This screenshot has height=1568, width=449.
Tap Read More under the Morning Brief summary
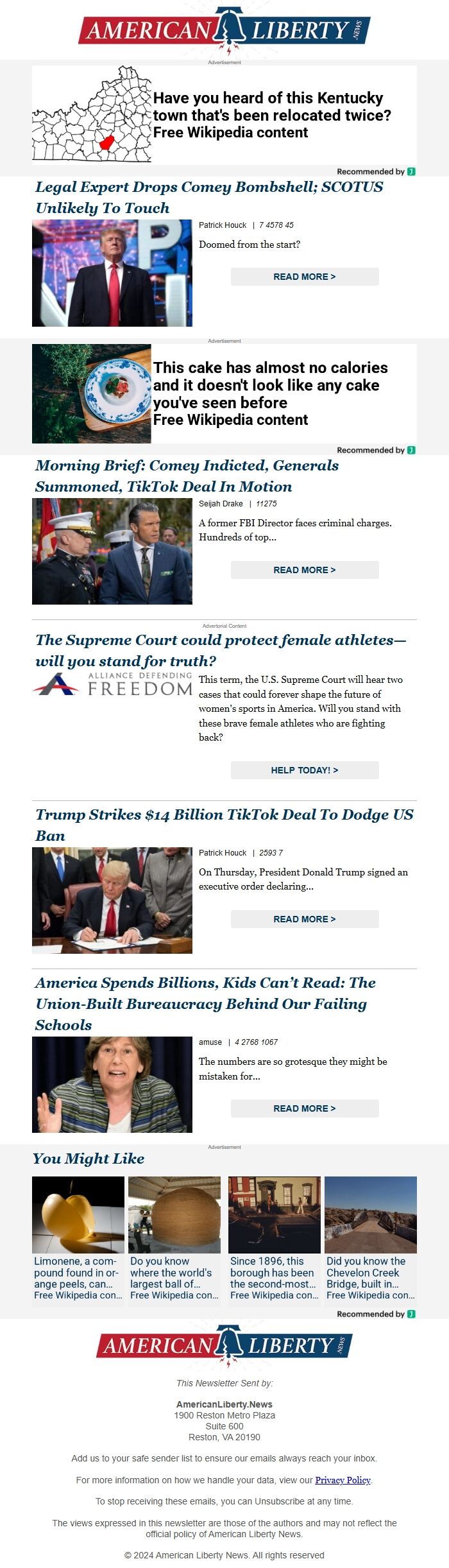coord(305,570)
